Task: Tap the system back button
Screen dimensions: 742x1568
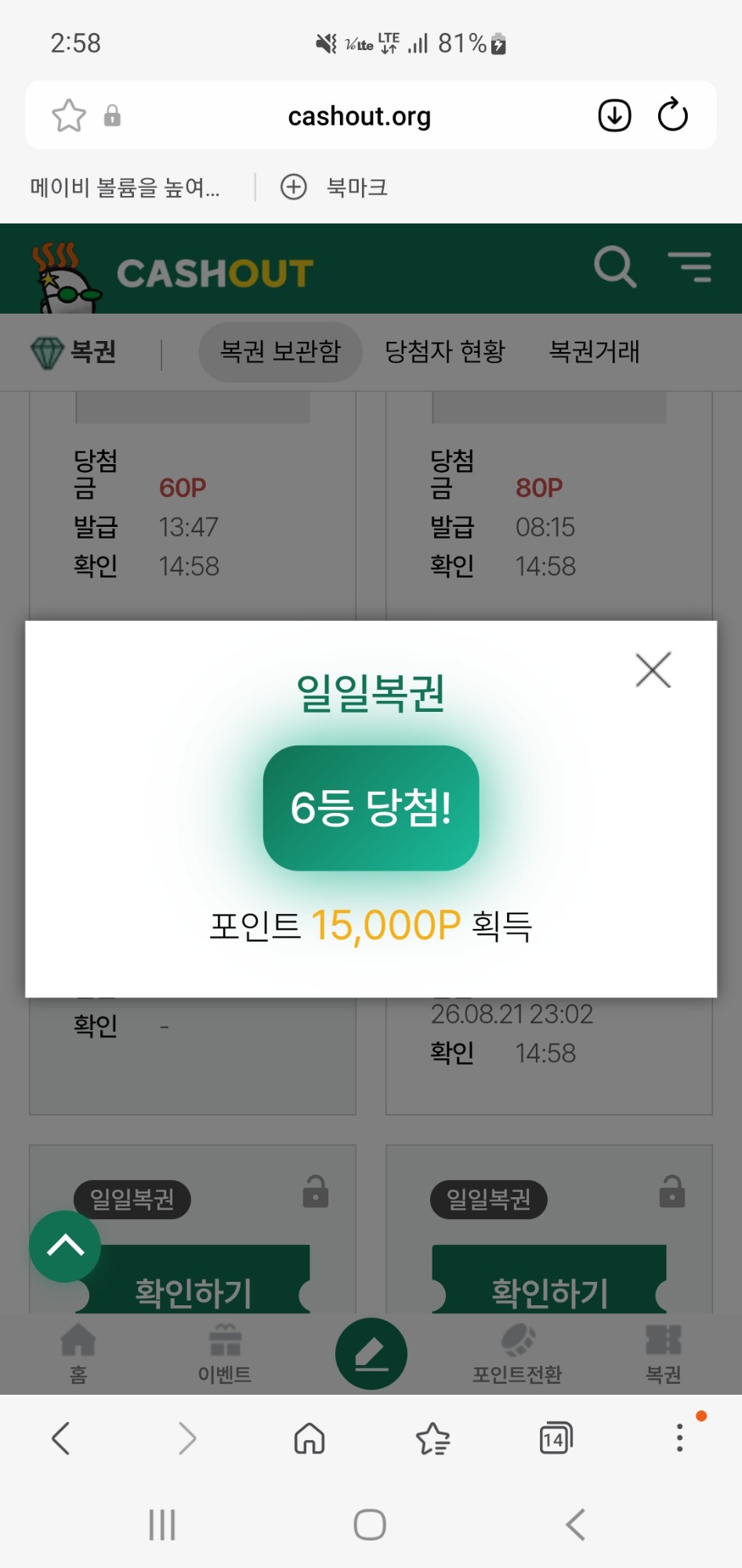Action: click(x=576, y=1524)
